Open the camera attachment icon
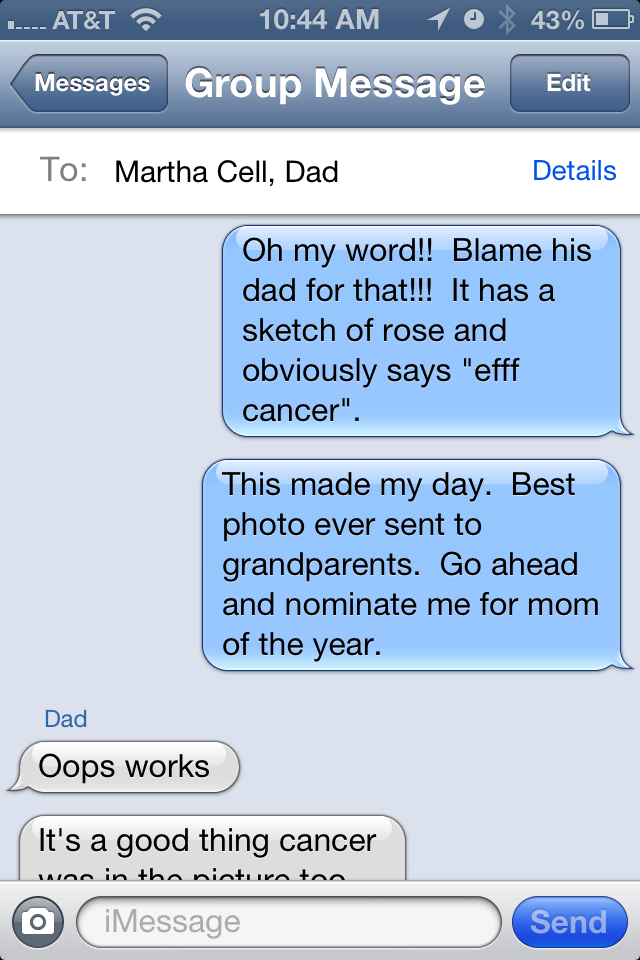This screenshot has width=640, height=960. [x=38, y=921]
